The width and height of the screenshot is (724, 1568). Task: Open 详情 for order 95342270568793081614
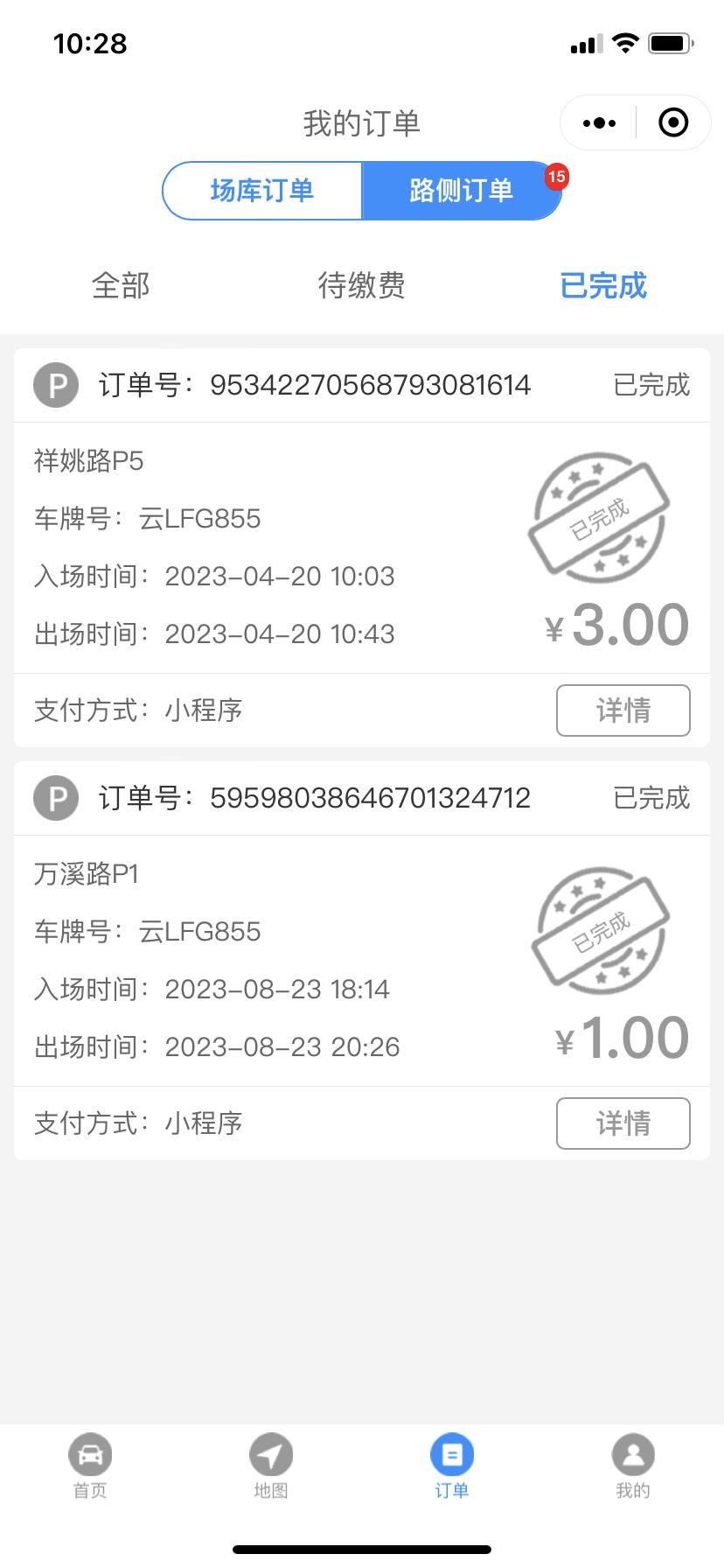click(x=623, y=710)
